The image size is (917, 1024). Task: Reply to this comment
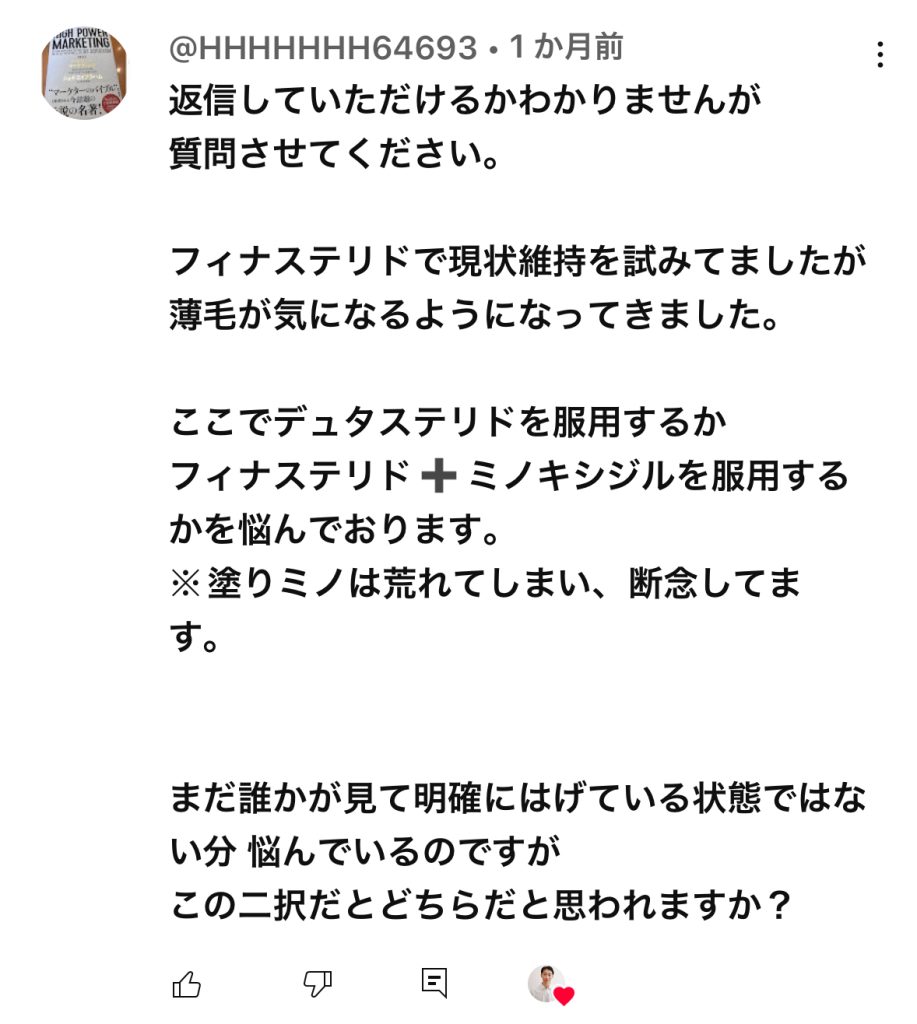(434, 983)
